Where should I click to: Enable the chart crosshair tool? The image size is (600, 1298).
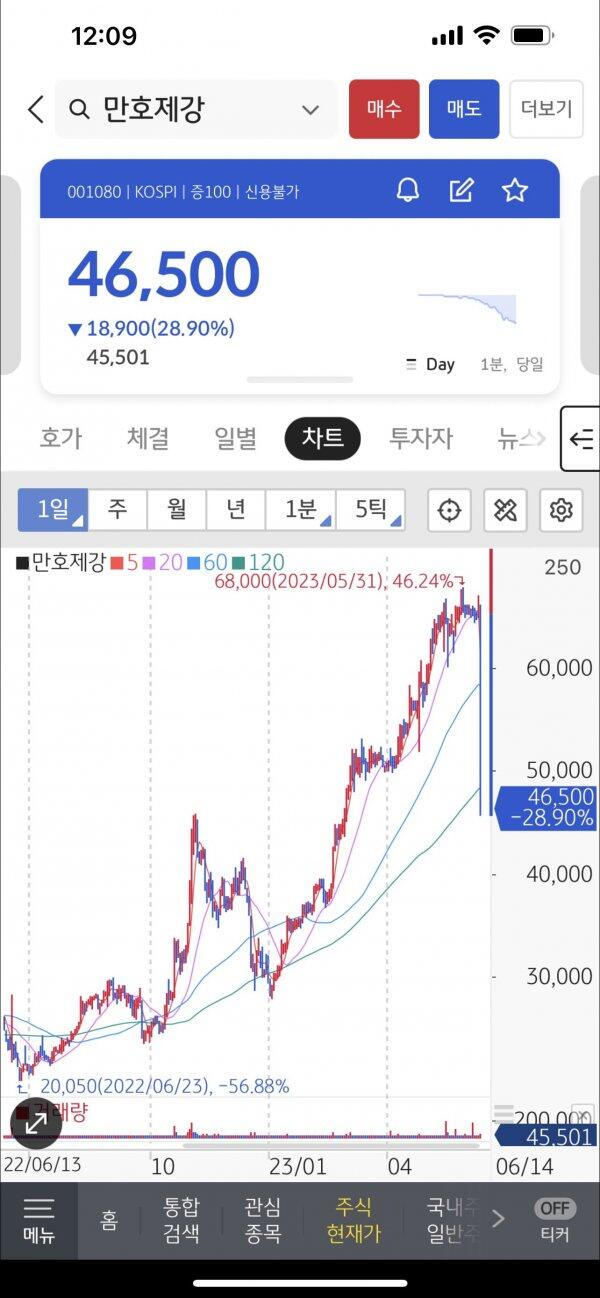450,510
